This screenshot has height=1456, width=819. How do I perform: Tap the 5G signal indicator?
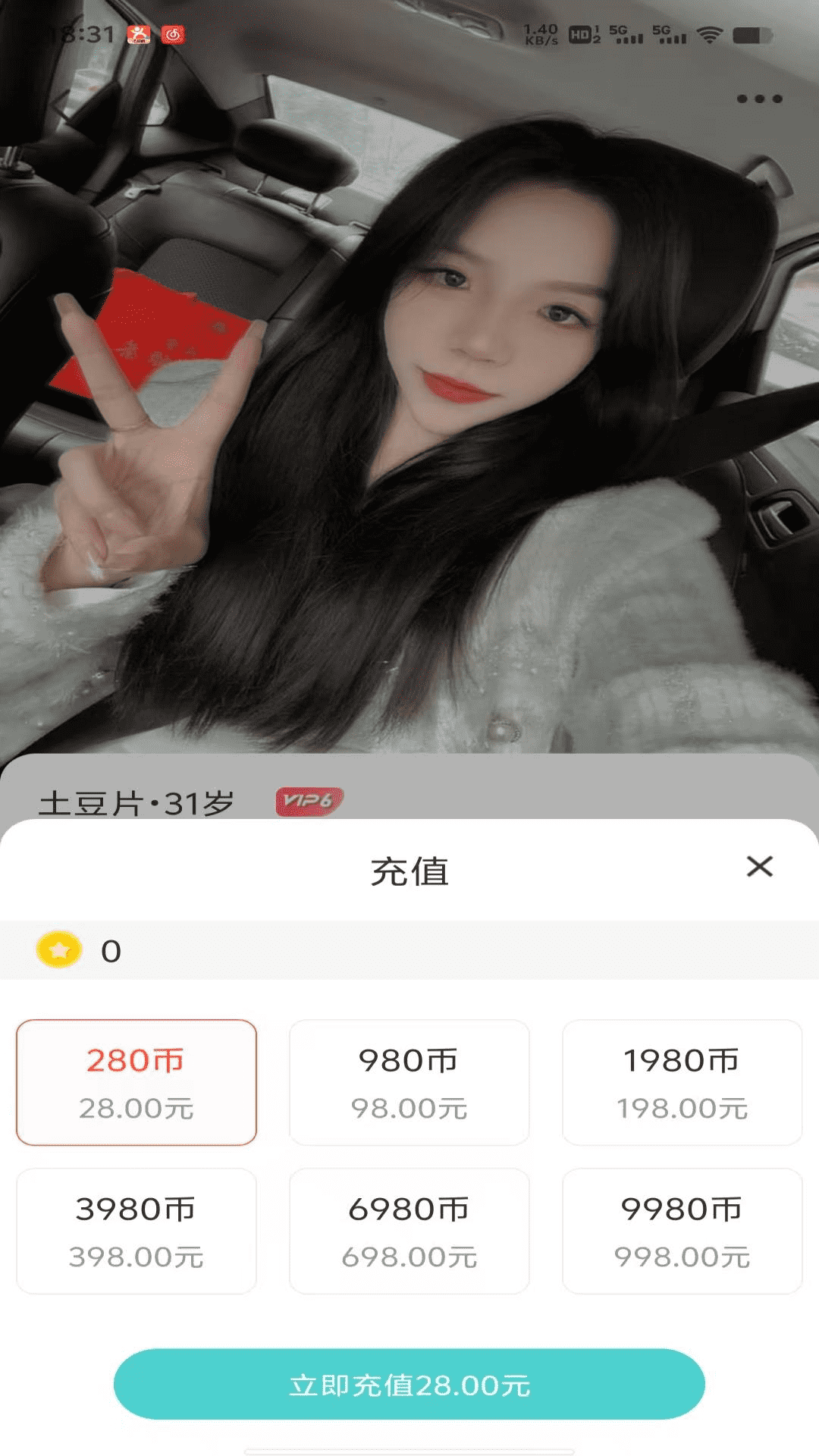[622, 33]
